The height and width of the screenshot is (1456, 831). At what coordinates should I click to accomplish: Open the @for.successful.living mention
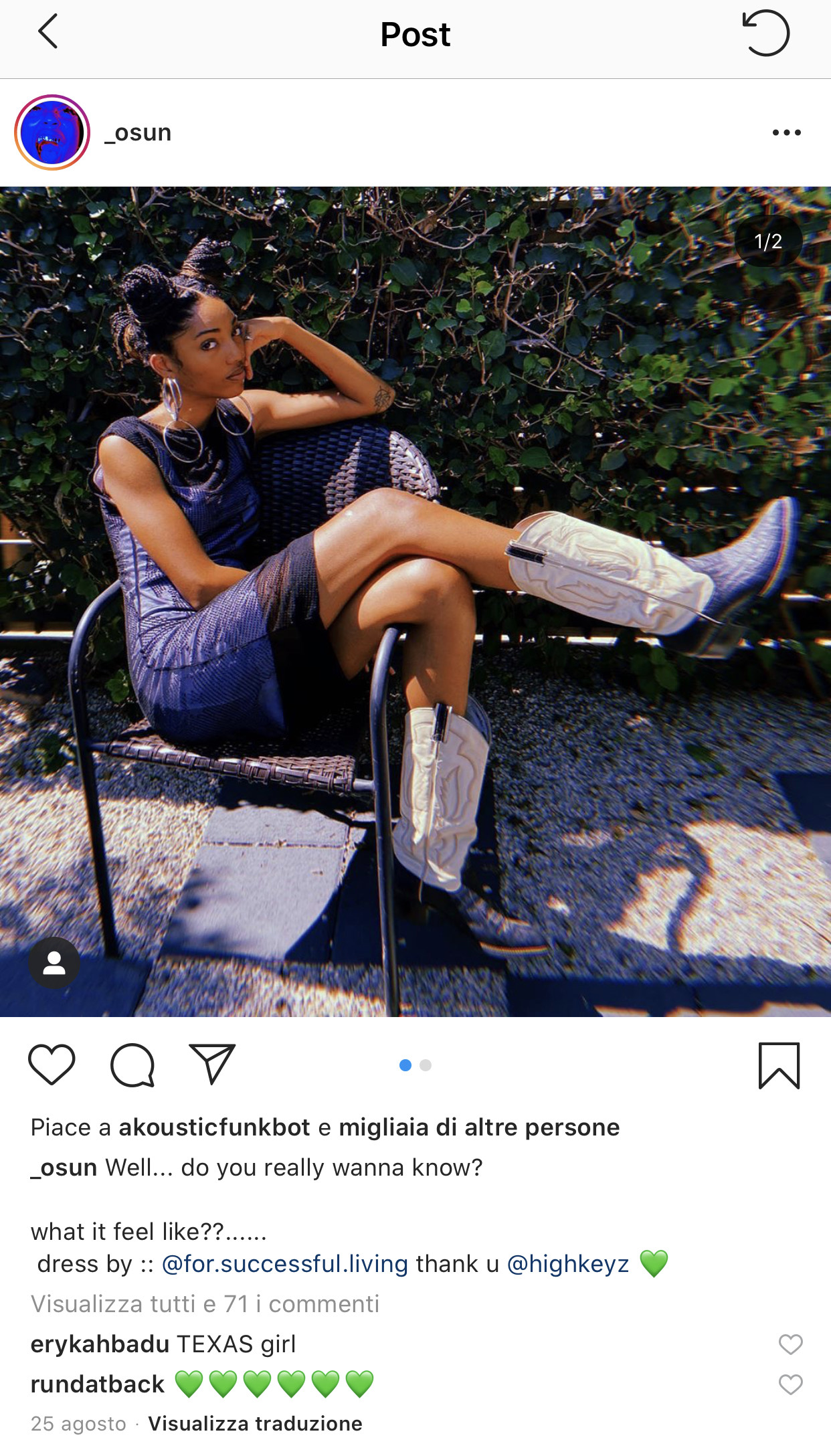click(285, 1264)
